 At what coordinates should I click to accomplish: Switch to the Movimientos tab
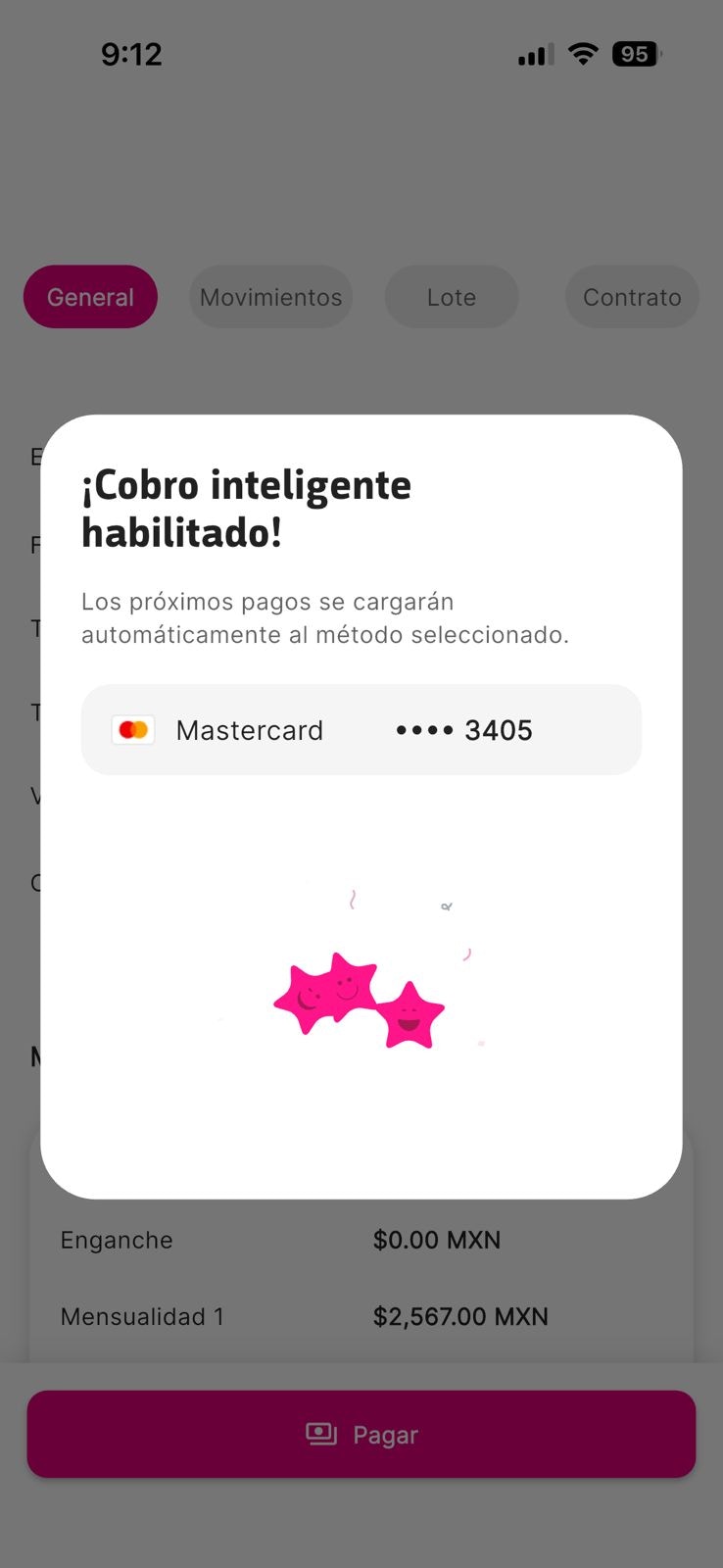point(271,296)
